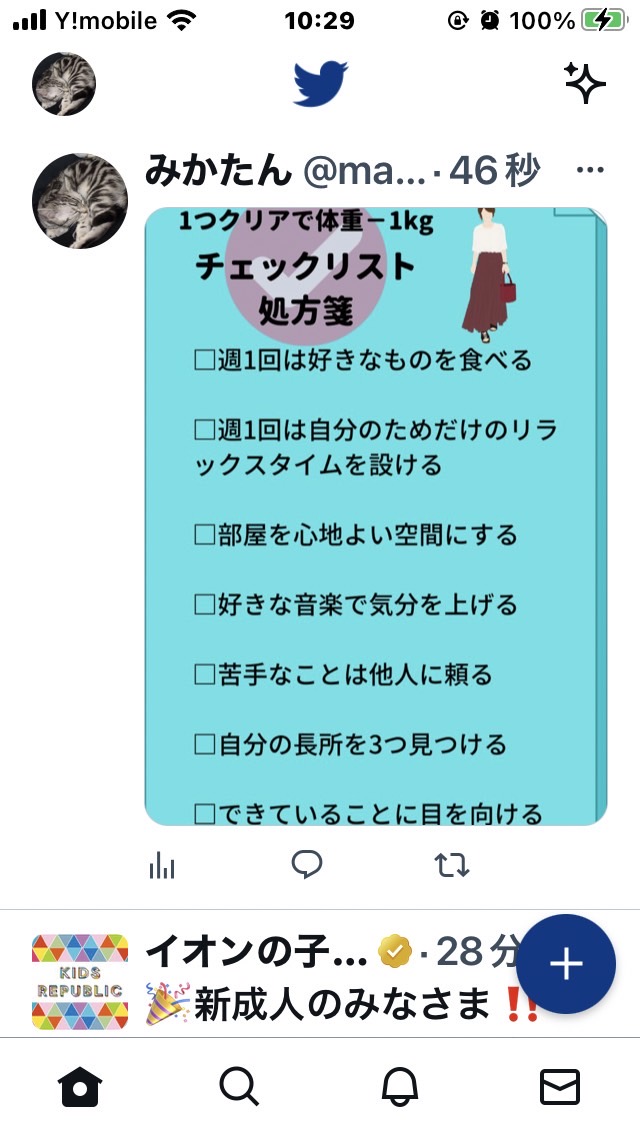Tap the Twitter bird logo to refresh
The image size is (640, 1136).
pos(320,83)
